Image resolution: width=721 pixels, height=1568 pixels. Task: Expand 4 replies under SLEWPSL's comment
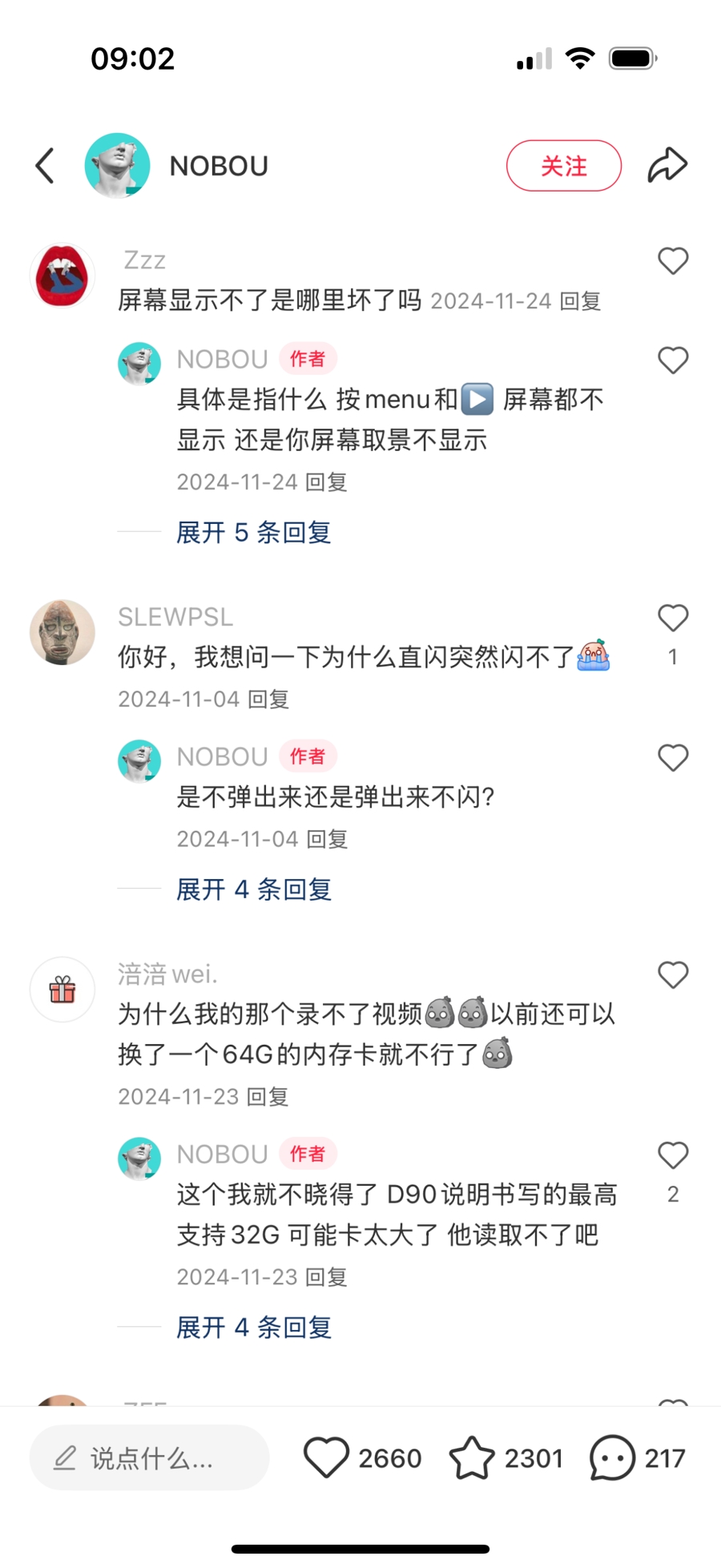253,889
